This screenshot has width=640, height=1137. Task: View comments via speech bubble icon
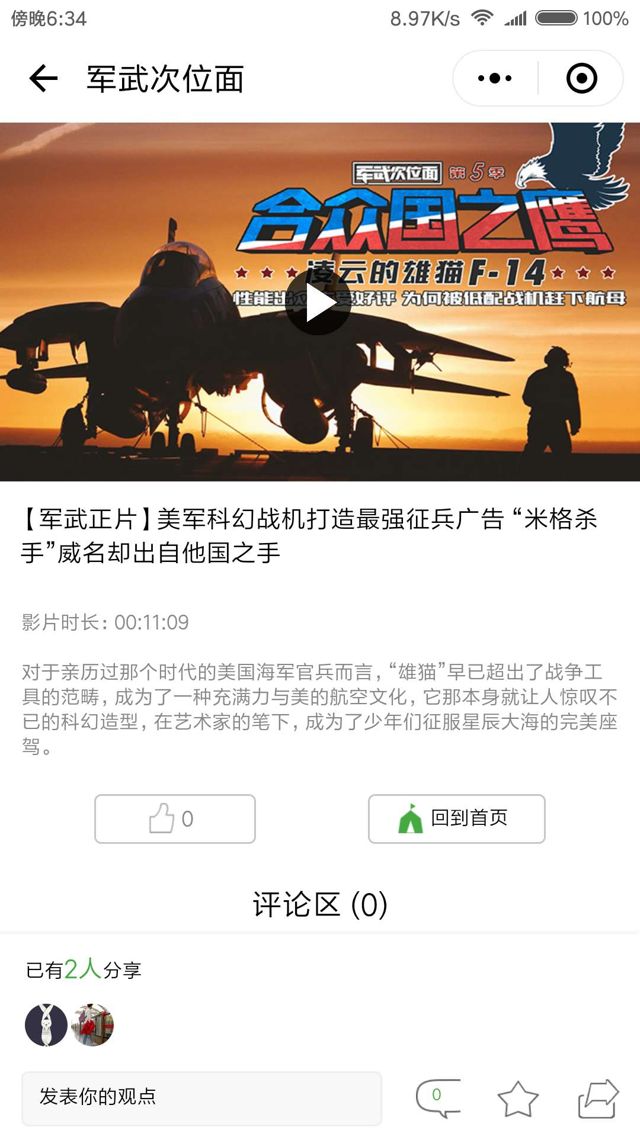438,1097
